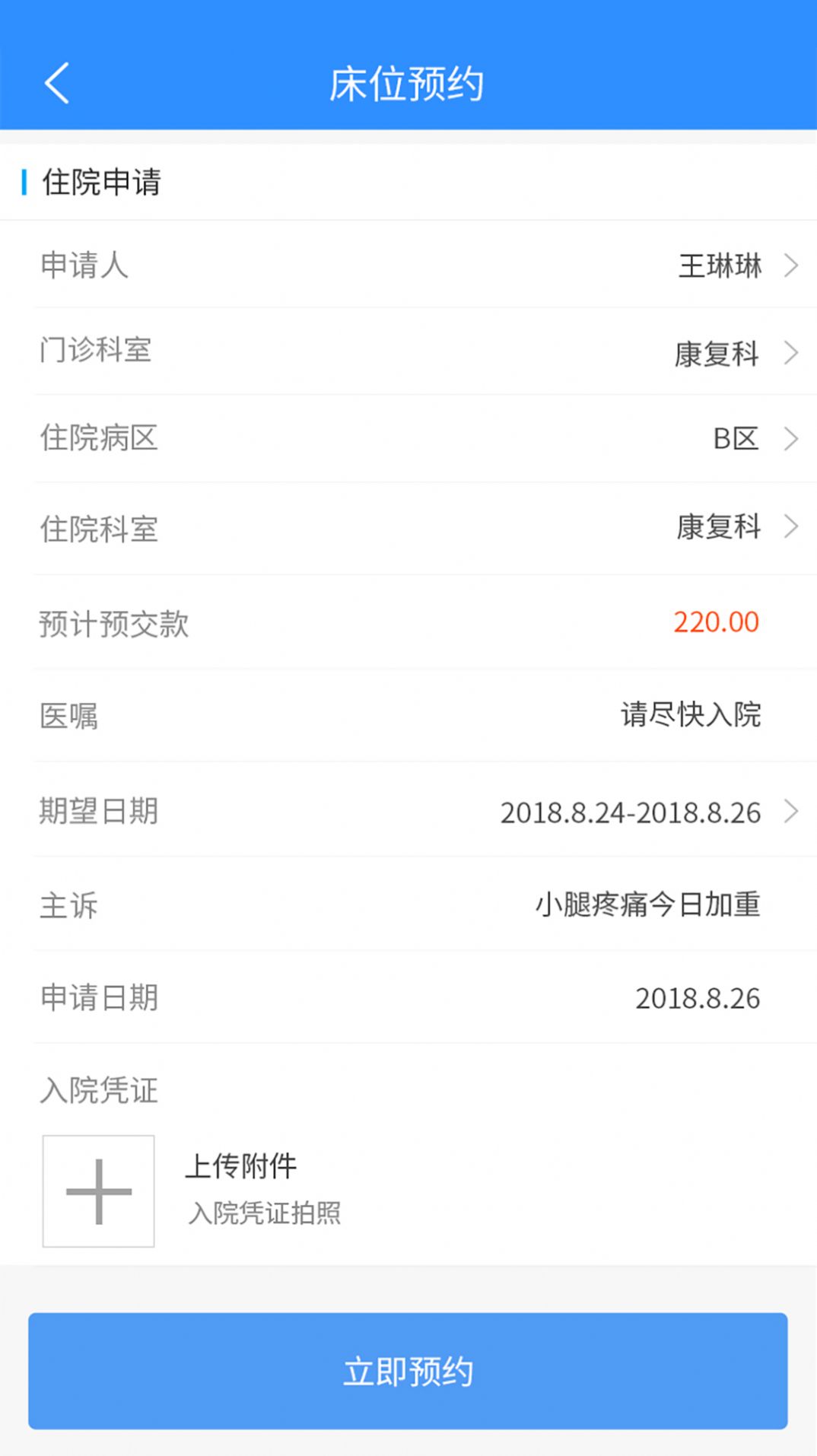Tap the plus icon to upload 入院凭证 photo
This screenshot has width=817, height=1456.
98,1190
